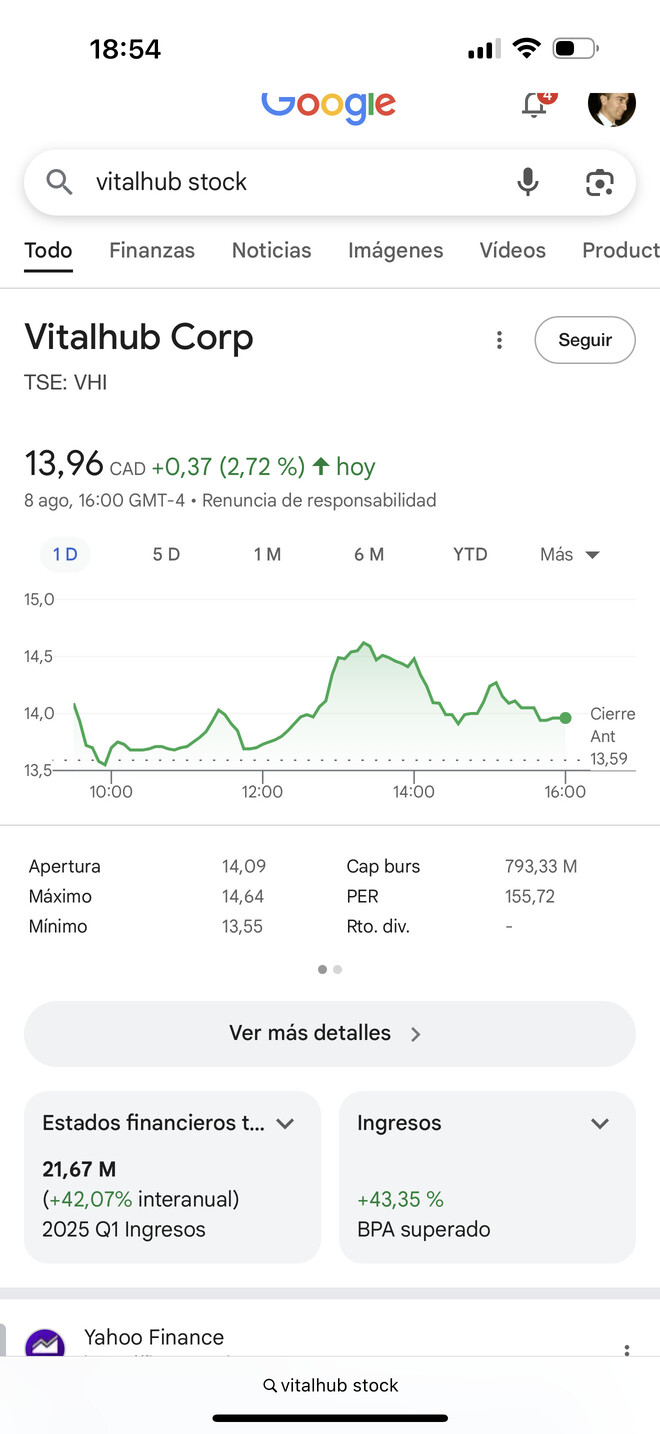Screen dimensions: 660x1434
Task: Switch to the Noticias tab
Action: 271,250
